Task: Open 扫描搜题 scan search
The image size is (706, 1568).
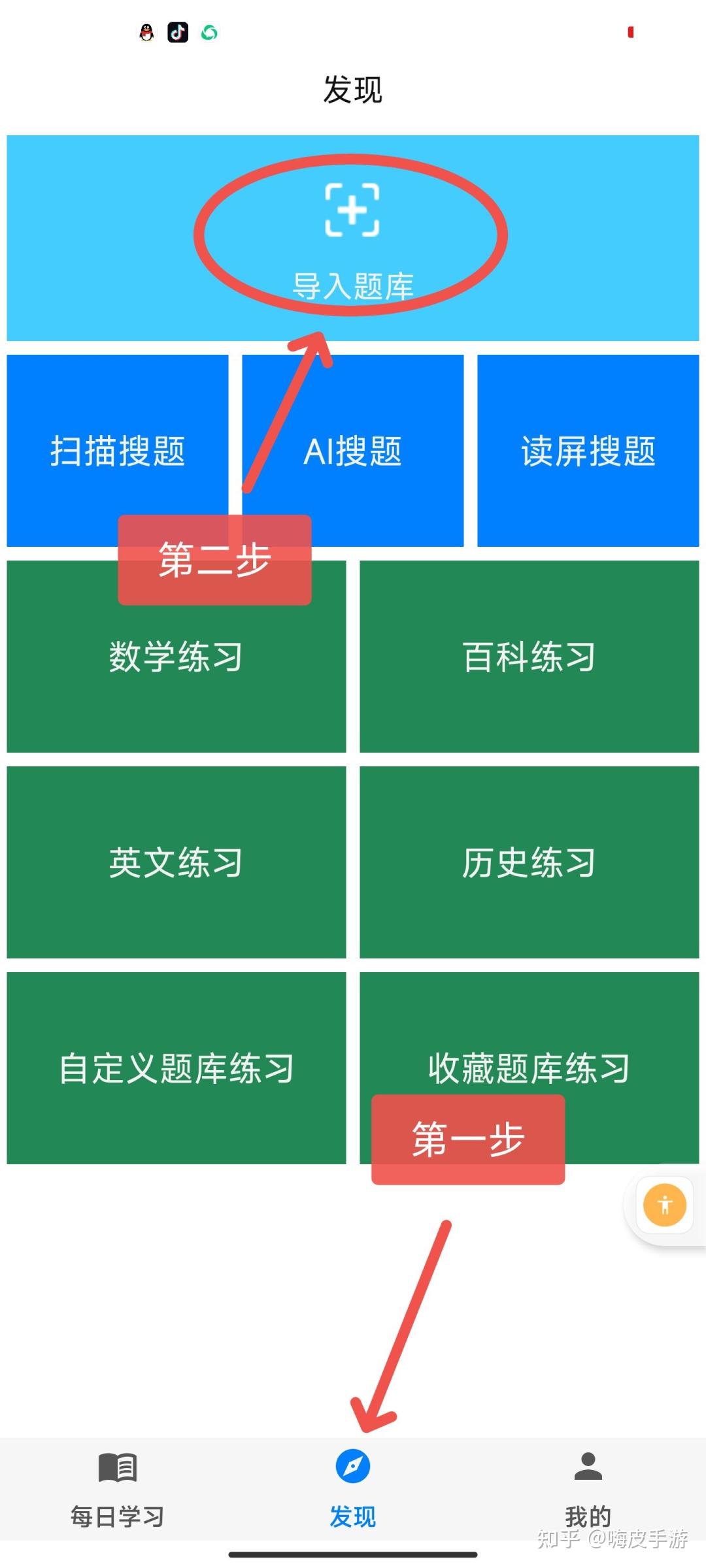Action: tap(118, 450)
